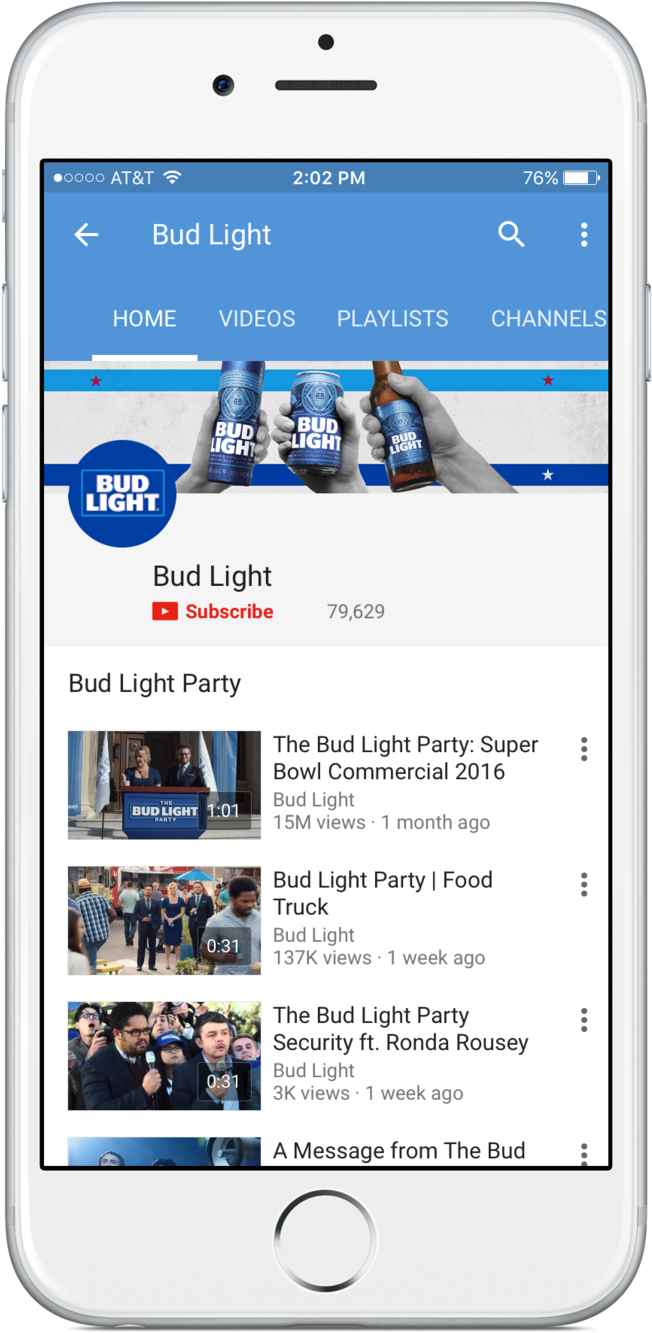The image size is (652, 1333).
Task: Switch to the Channels tab
Action: pos(548,319)
